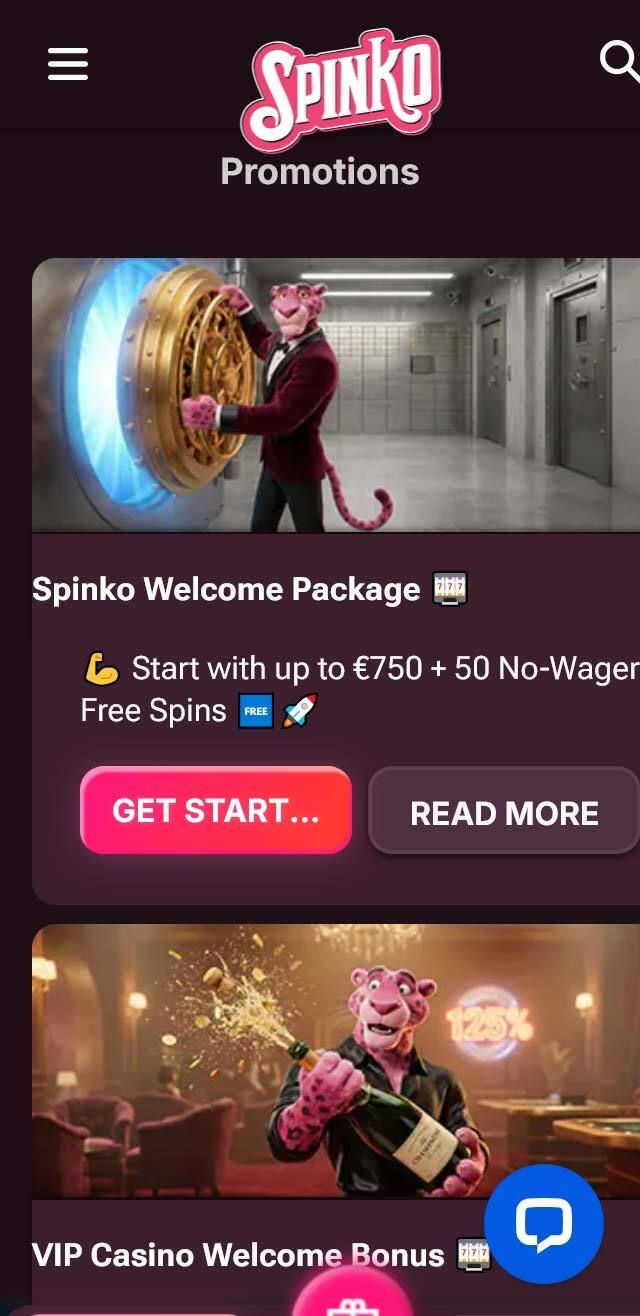This screenshot has width=640, height=1316.
Task: Open the Spinko Welcome Package banner
Action: pyautogui.click(x=336, y=395)
